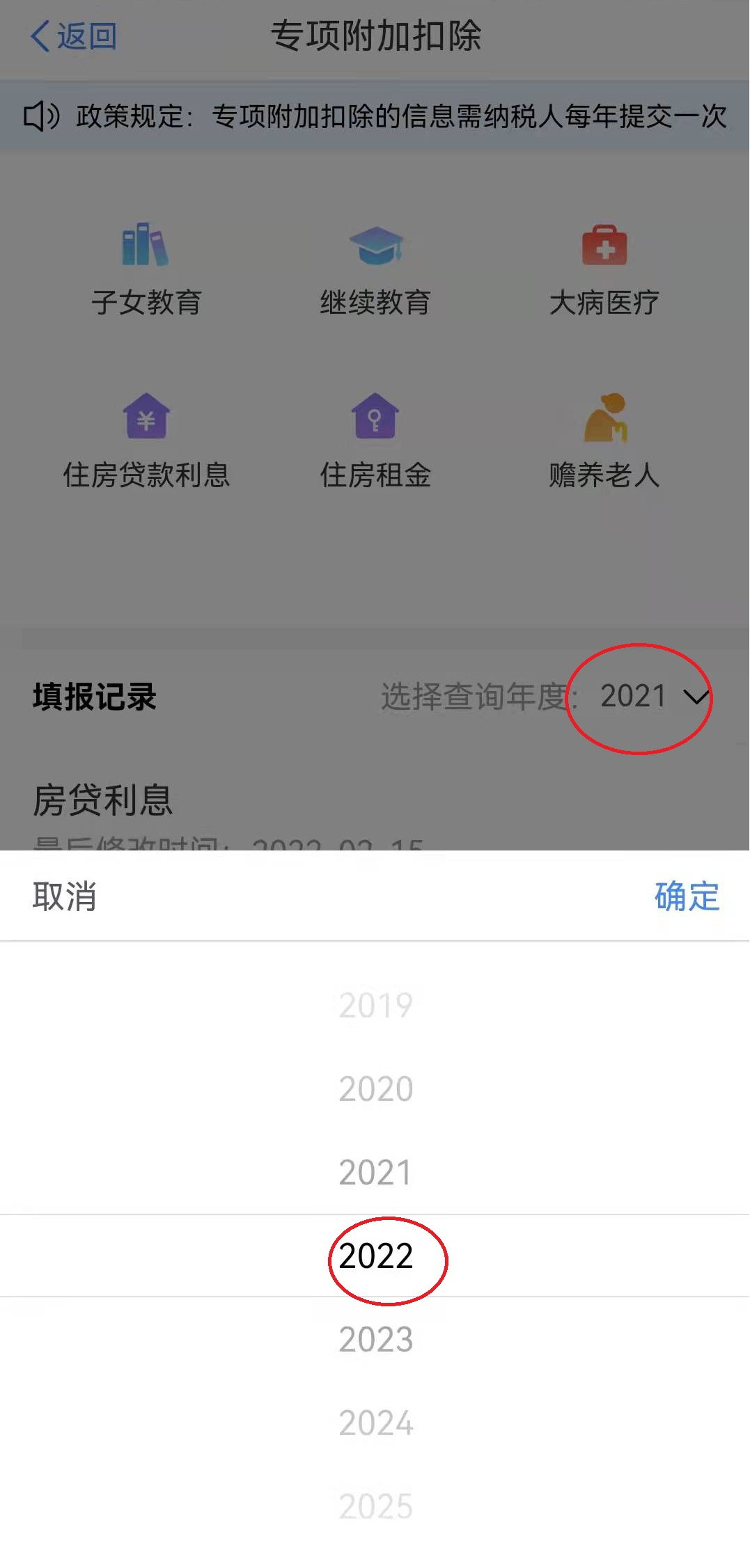This screenshot has width=750, height=1568.
Task: Tap 确定 to confirm the year
Action: (687, 896)
